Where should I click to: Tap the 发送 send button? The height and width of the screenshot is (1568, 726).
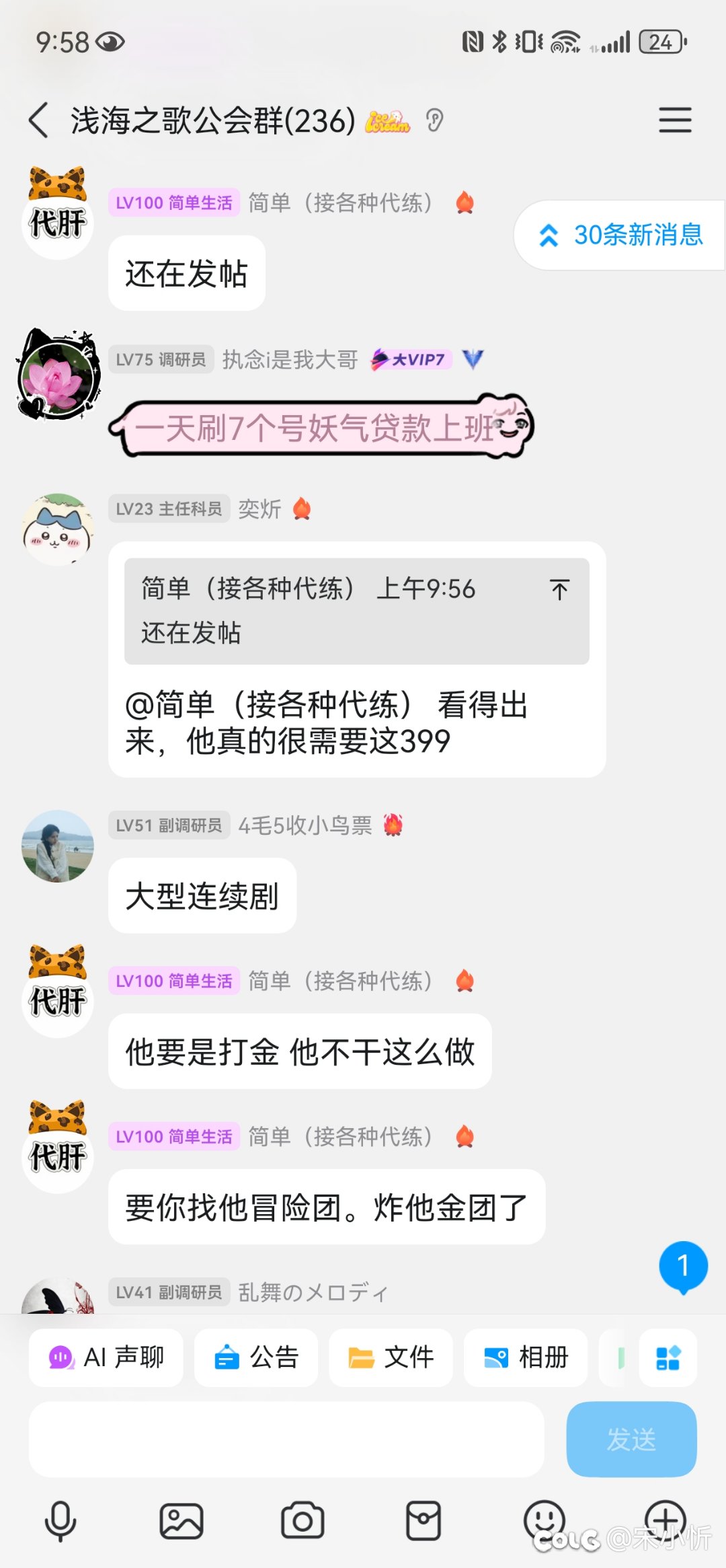[631, 1440]
